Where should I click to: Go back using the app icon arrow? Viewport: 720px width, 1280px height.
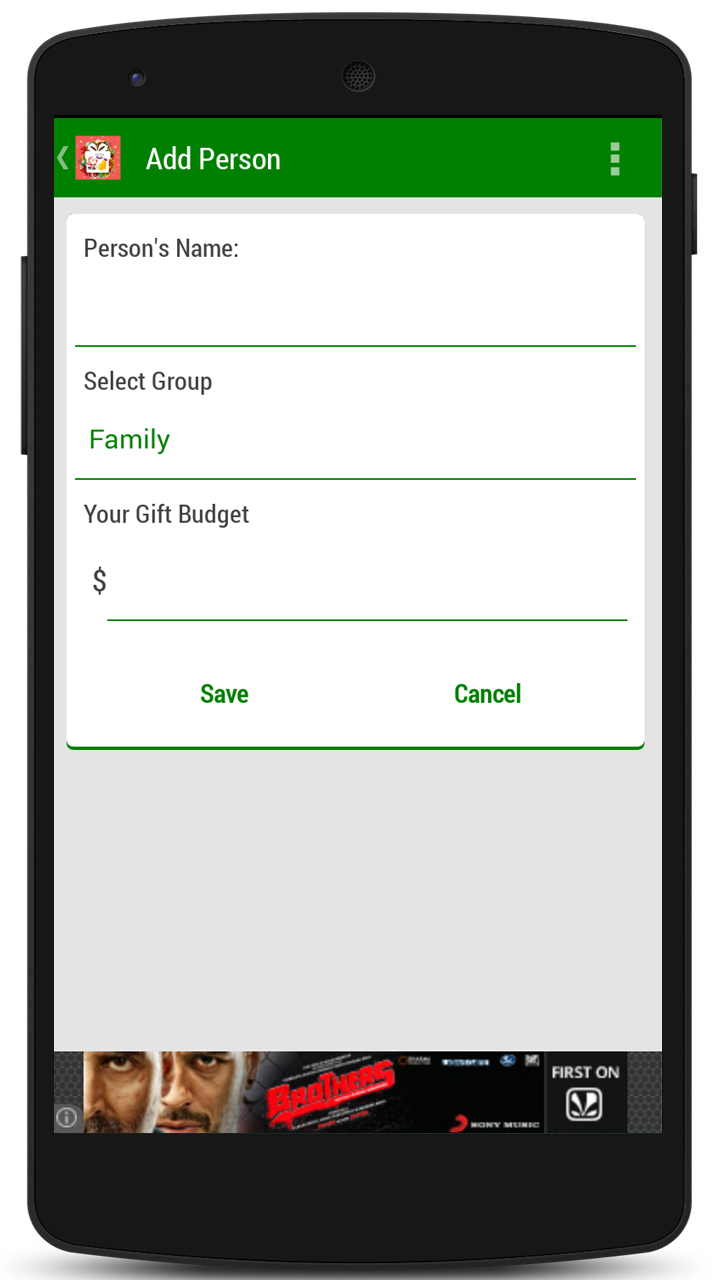point(89,158)
